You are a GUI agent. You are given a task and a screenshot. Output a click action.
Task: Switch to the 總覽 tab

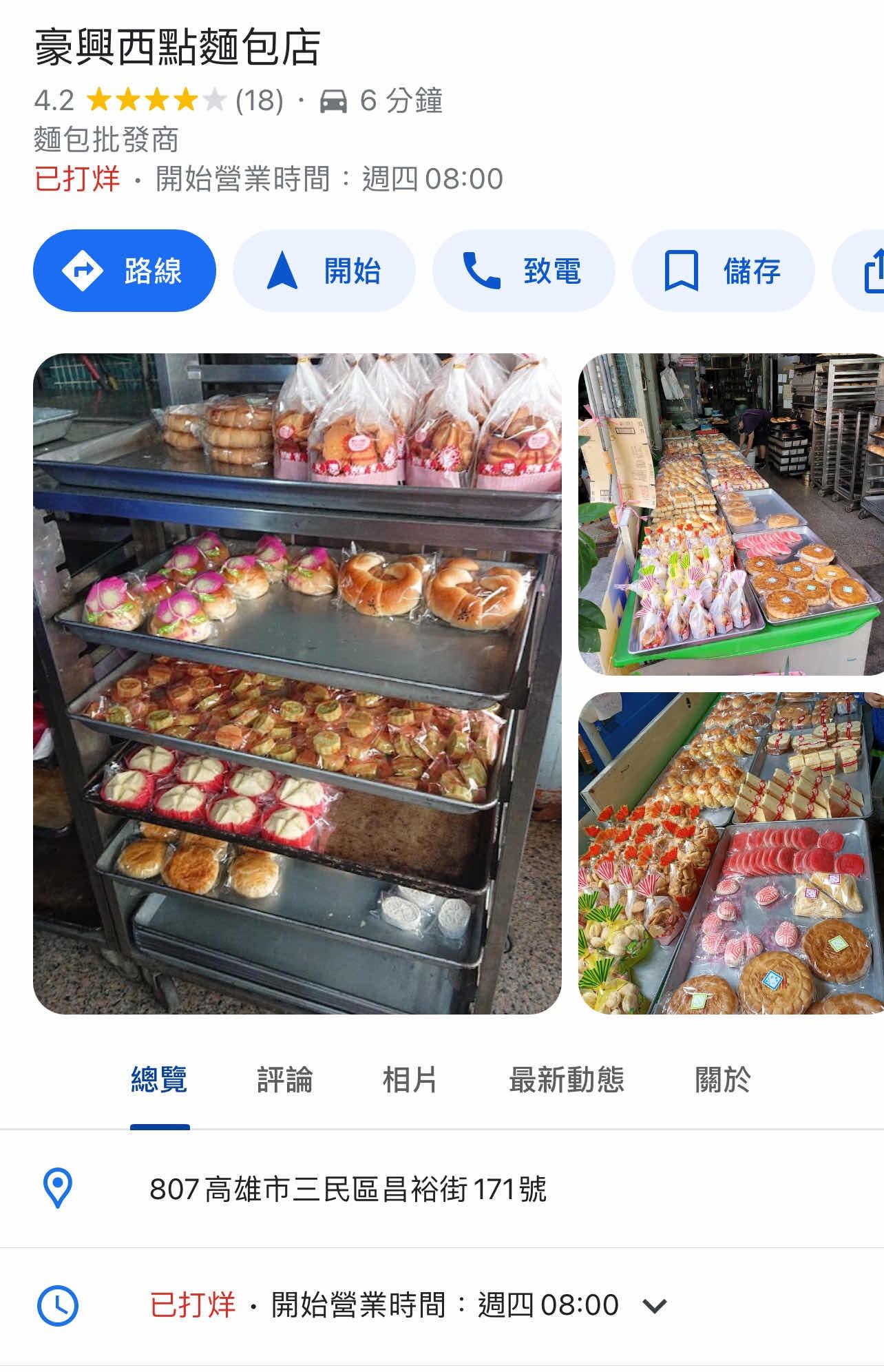(x=159, y=1079)
